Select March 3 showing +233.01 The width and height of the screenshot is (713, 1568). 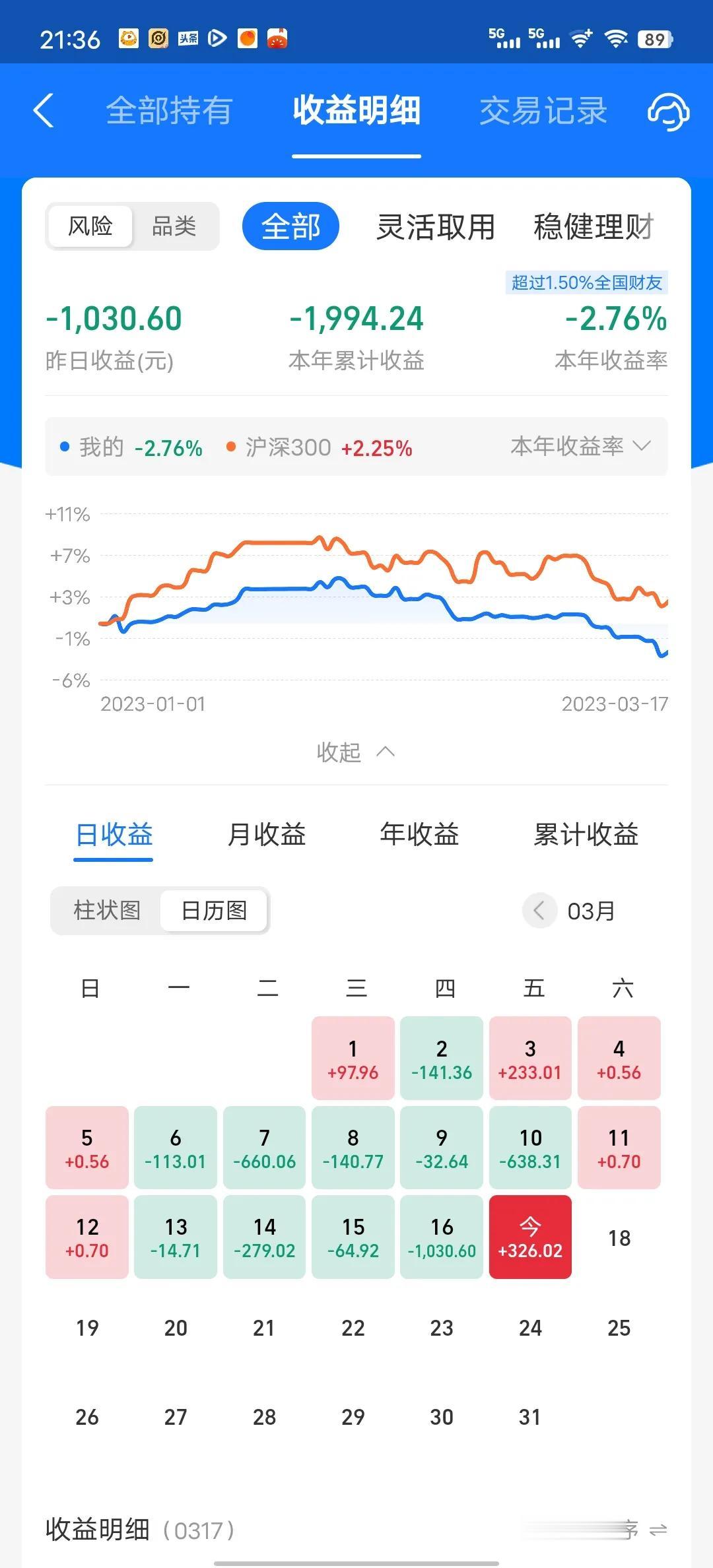530,1059
